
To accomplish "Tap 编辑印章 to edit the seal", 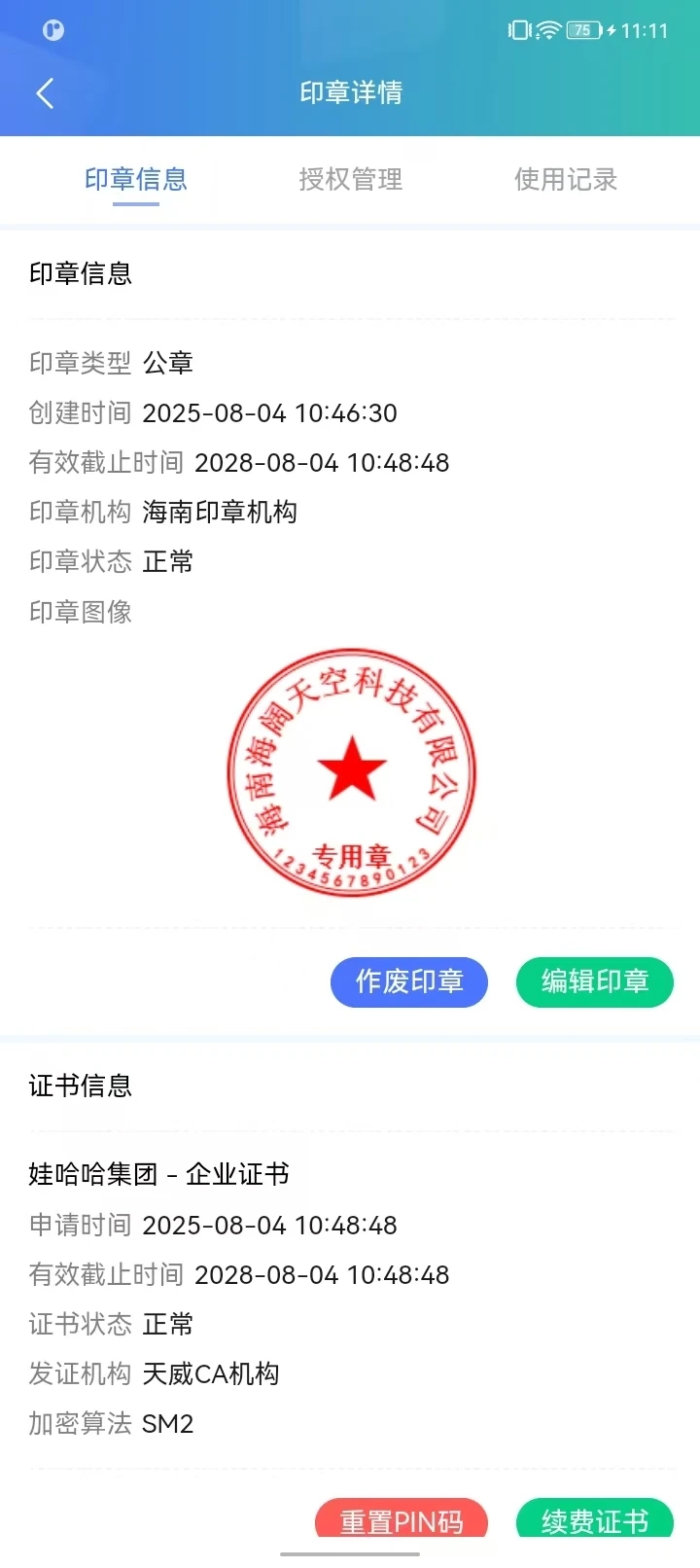I will 594,982.
